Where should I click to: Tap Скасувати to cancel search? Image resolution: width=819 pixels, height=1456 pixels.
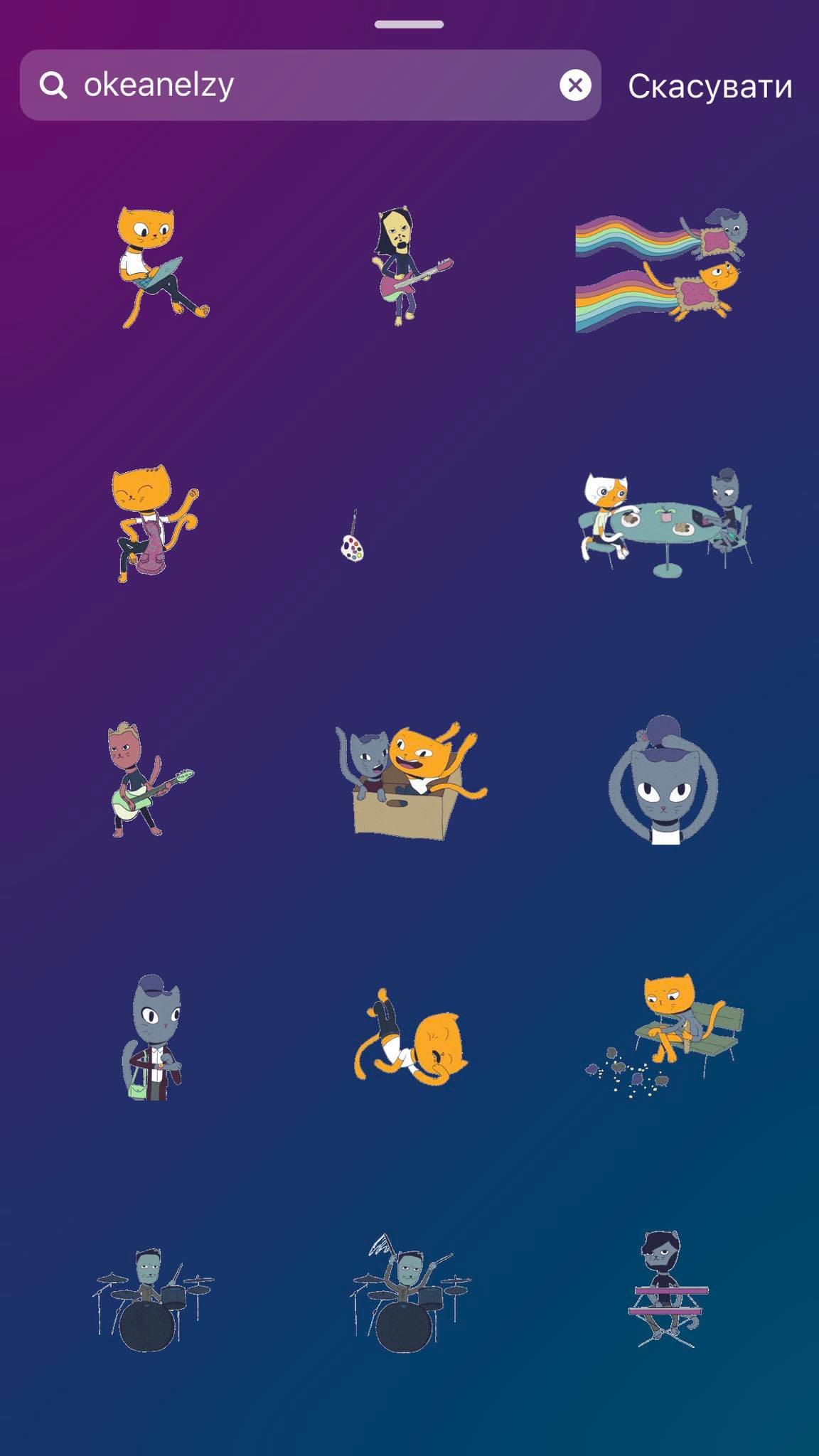coord(710,86)
